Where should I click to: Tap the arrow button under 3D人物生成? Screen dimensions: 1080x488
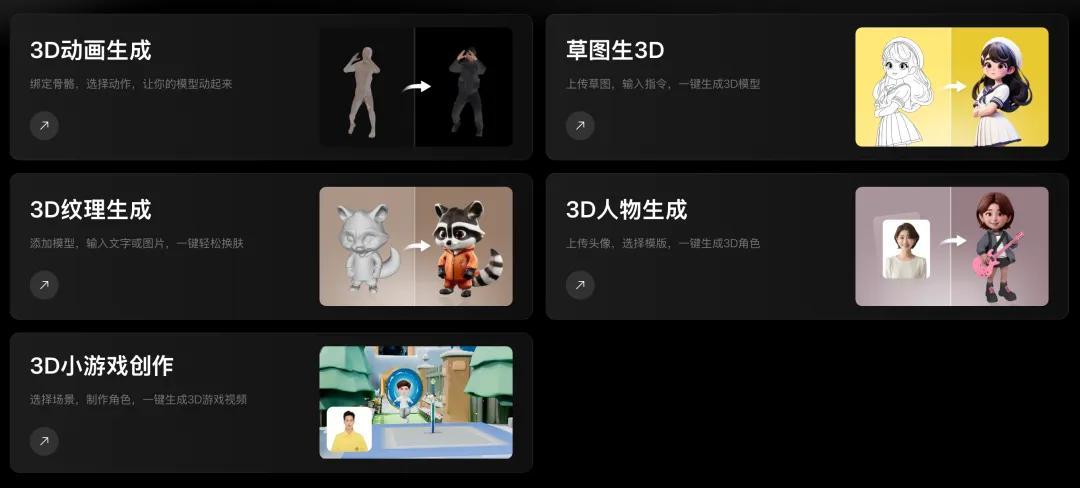coord(580,285)
